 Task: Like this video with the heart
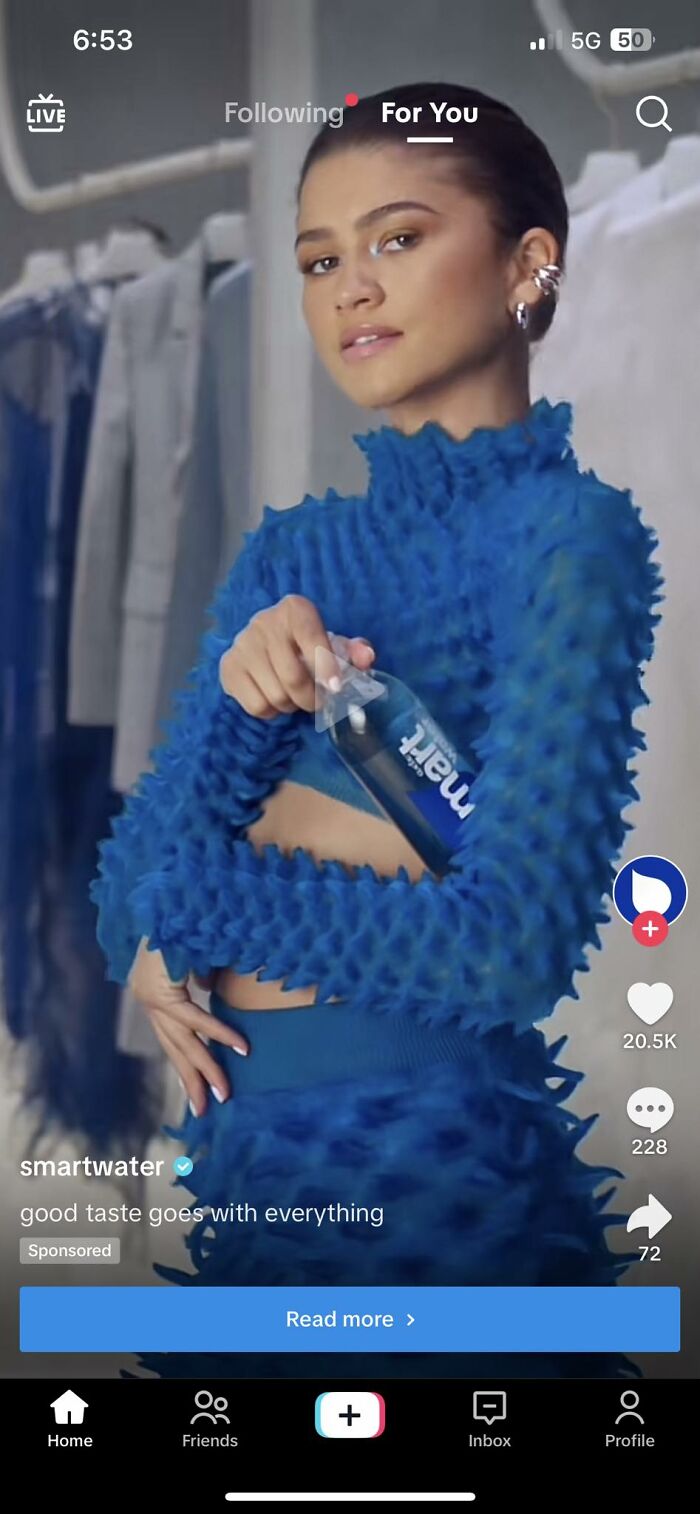(x=650, y=1003)
